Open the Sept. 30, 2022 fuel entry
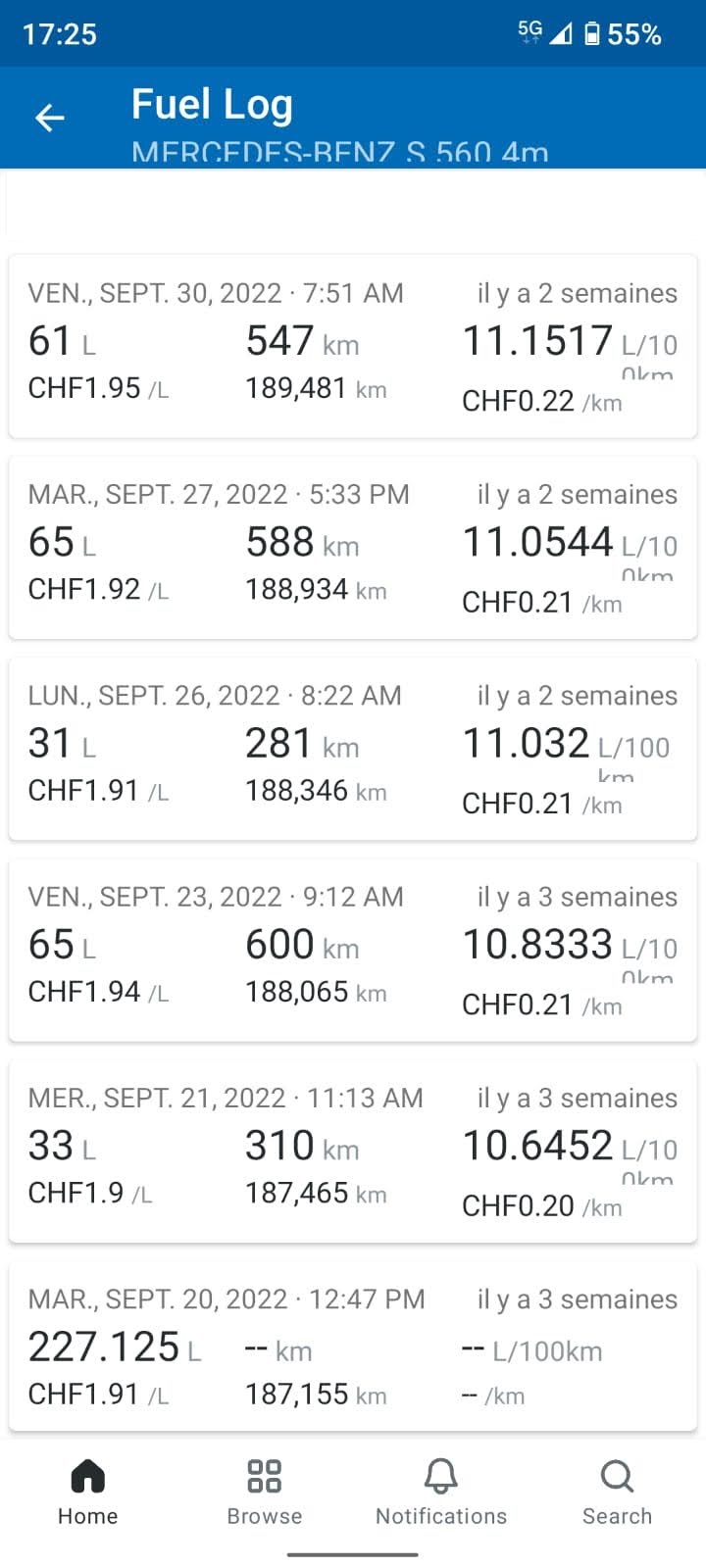706x1568 pixels. click(x=353, y=347)
